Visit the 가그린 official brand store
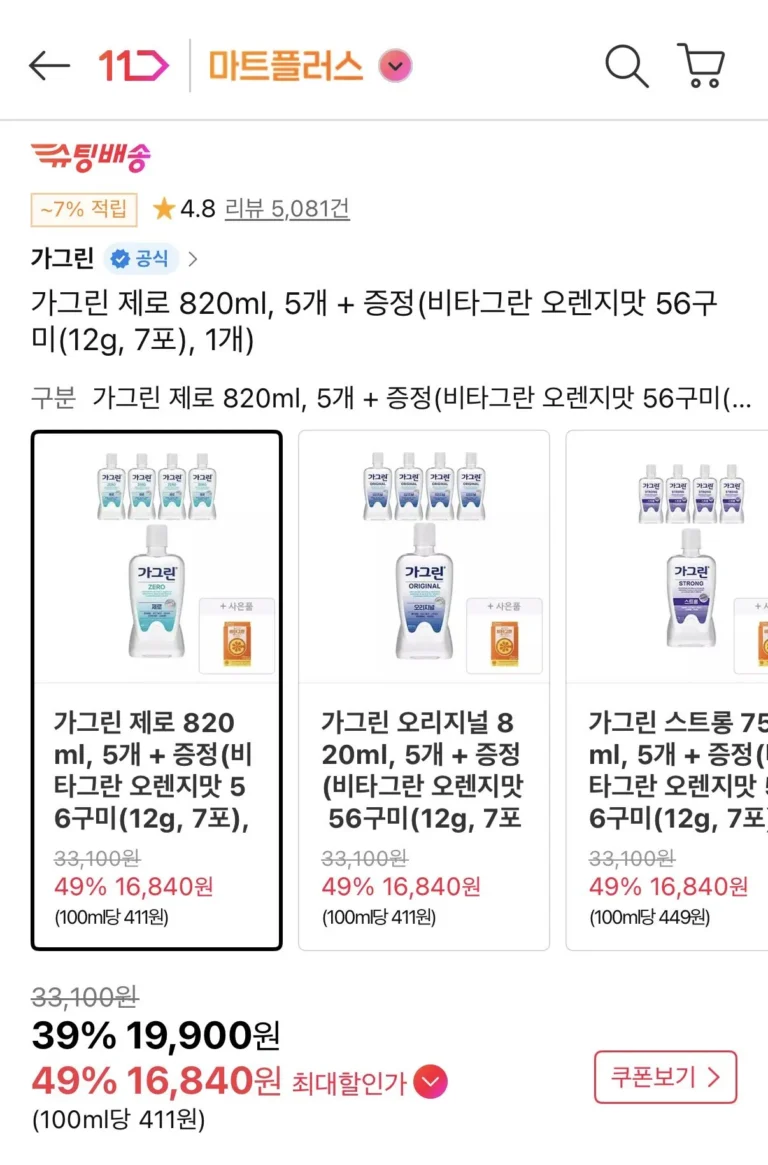 point(115,259)
